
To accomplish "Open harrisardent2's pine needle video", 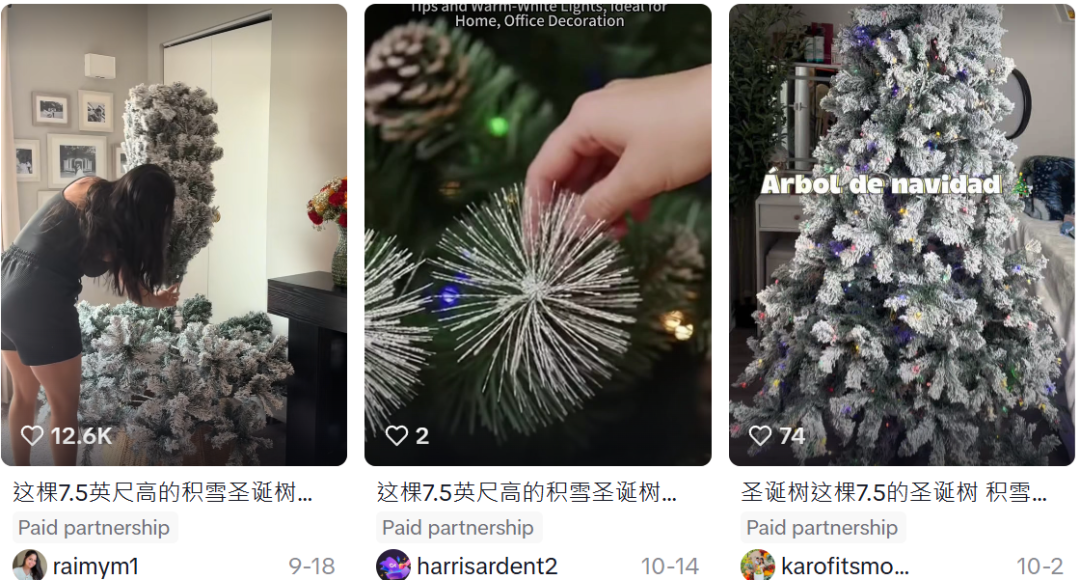I will (537, 235).
